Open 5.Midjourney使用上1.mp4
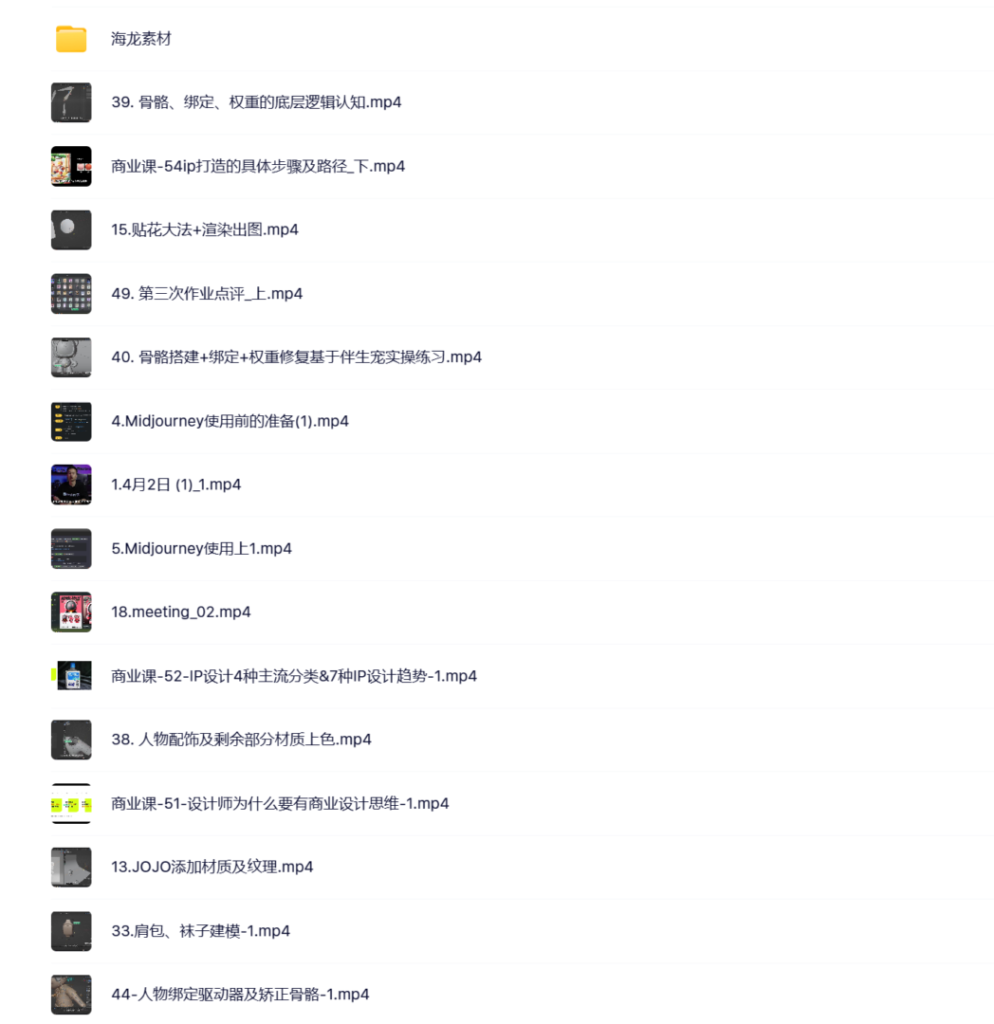994x1024 pixels. click(x=201, y=549)
